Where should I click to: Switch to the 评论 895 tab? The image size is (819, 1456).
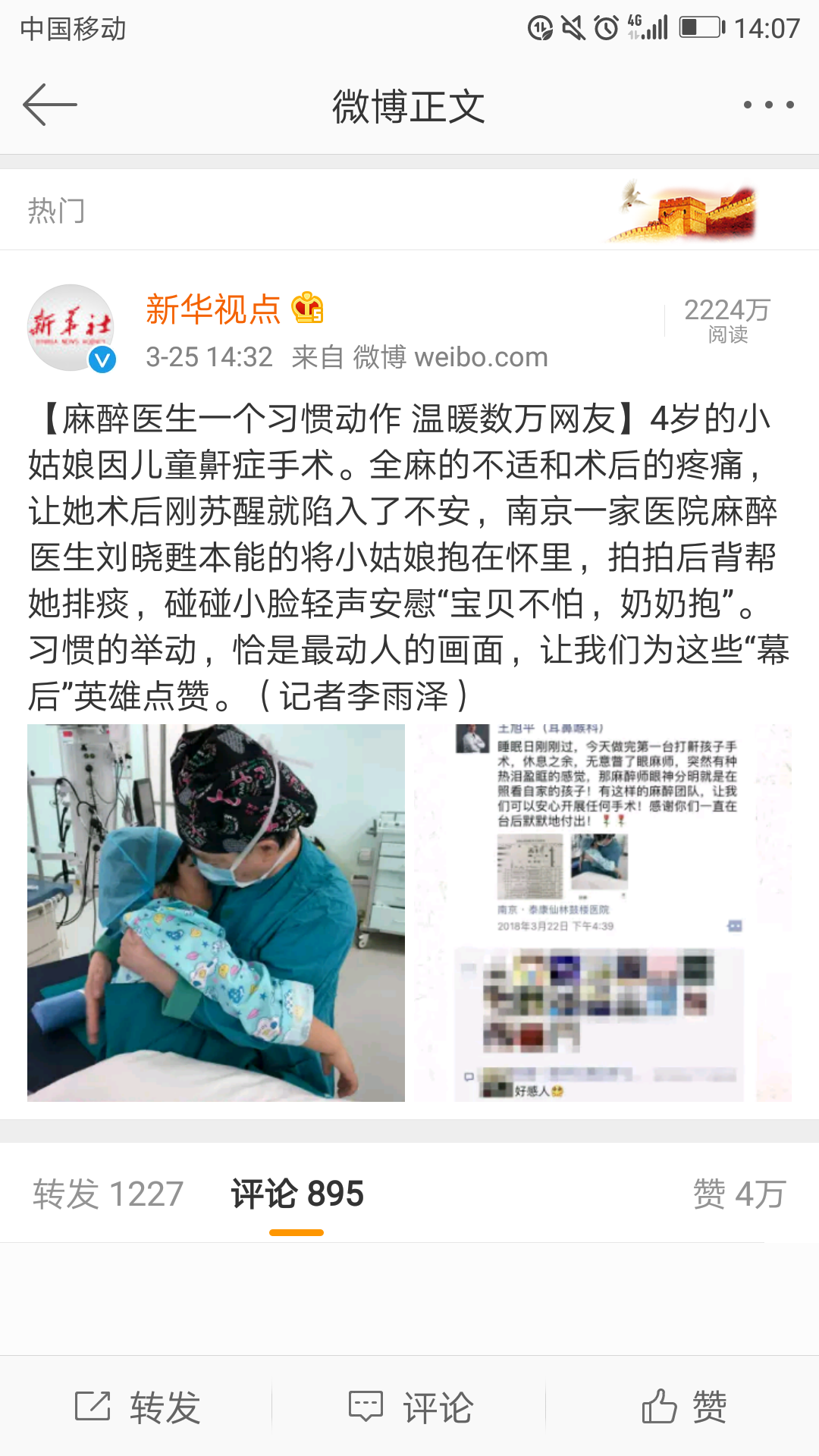pos(297,1194)
